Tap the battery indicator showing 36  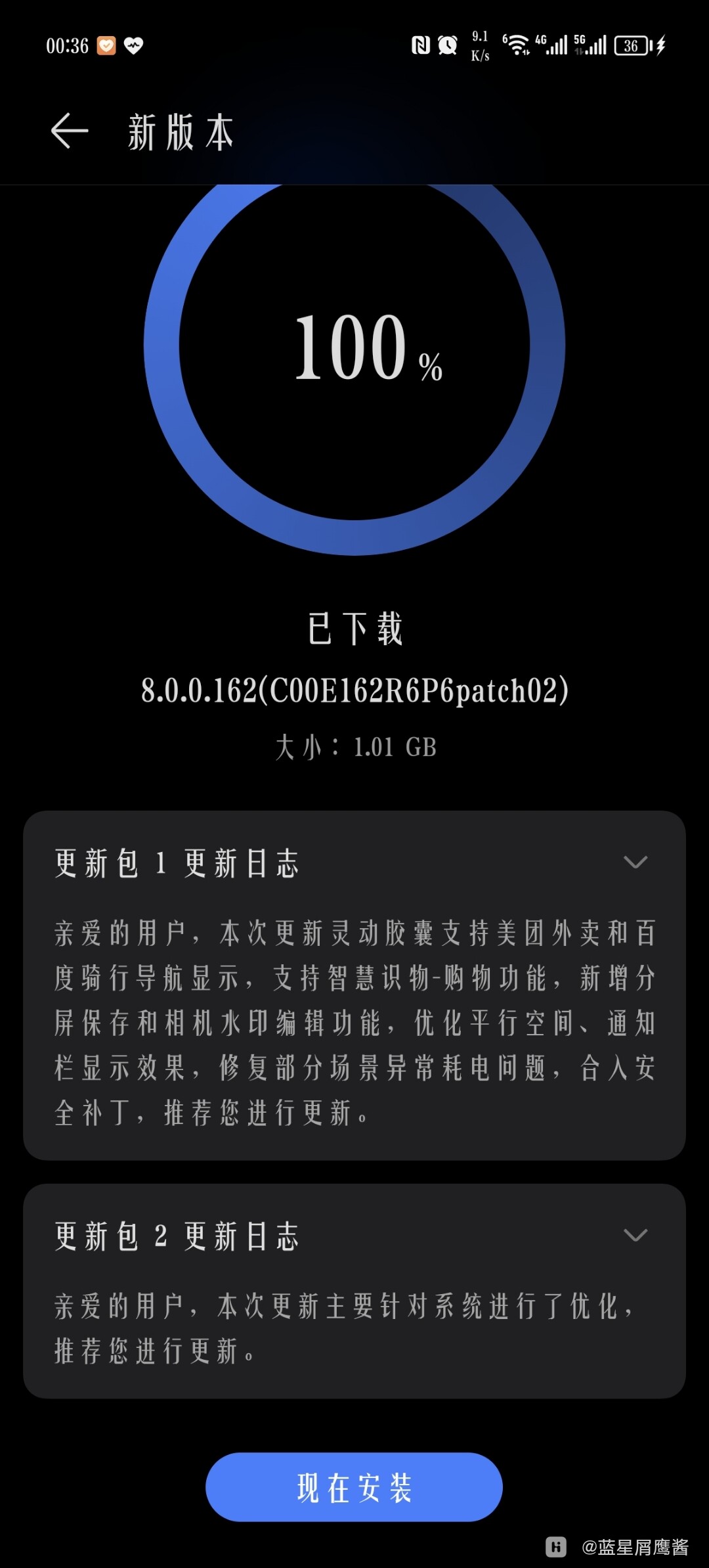[632, 45]
